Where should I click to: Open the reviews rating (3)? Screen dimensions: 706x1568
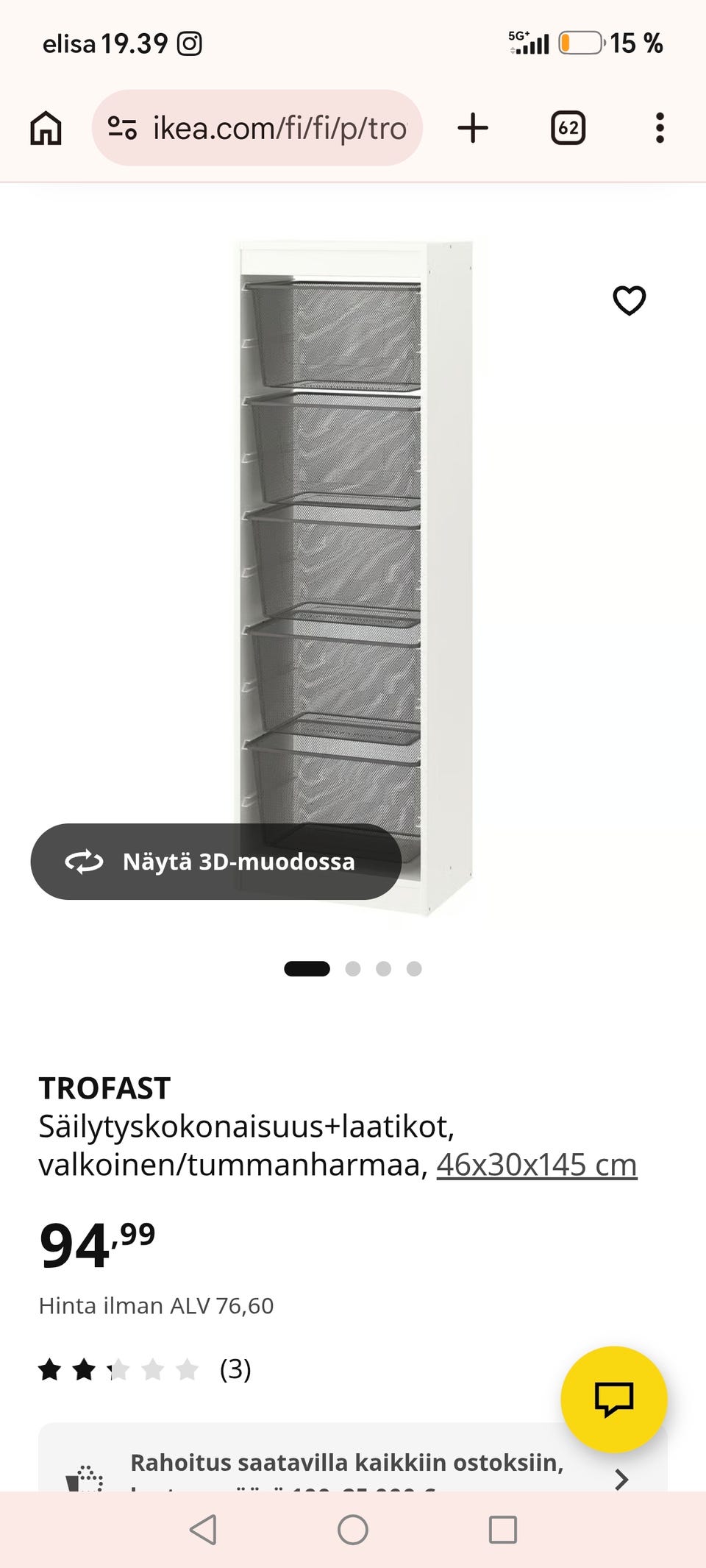point(145,1369)
